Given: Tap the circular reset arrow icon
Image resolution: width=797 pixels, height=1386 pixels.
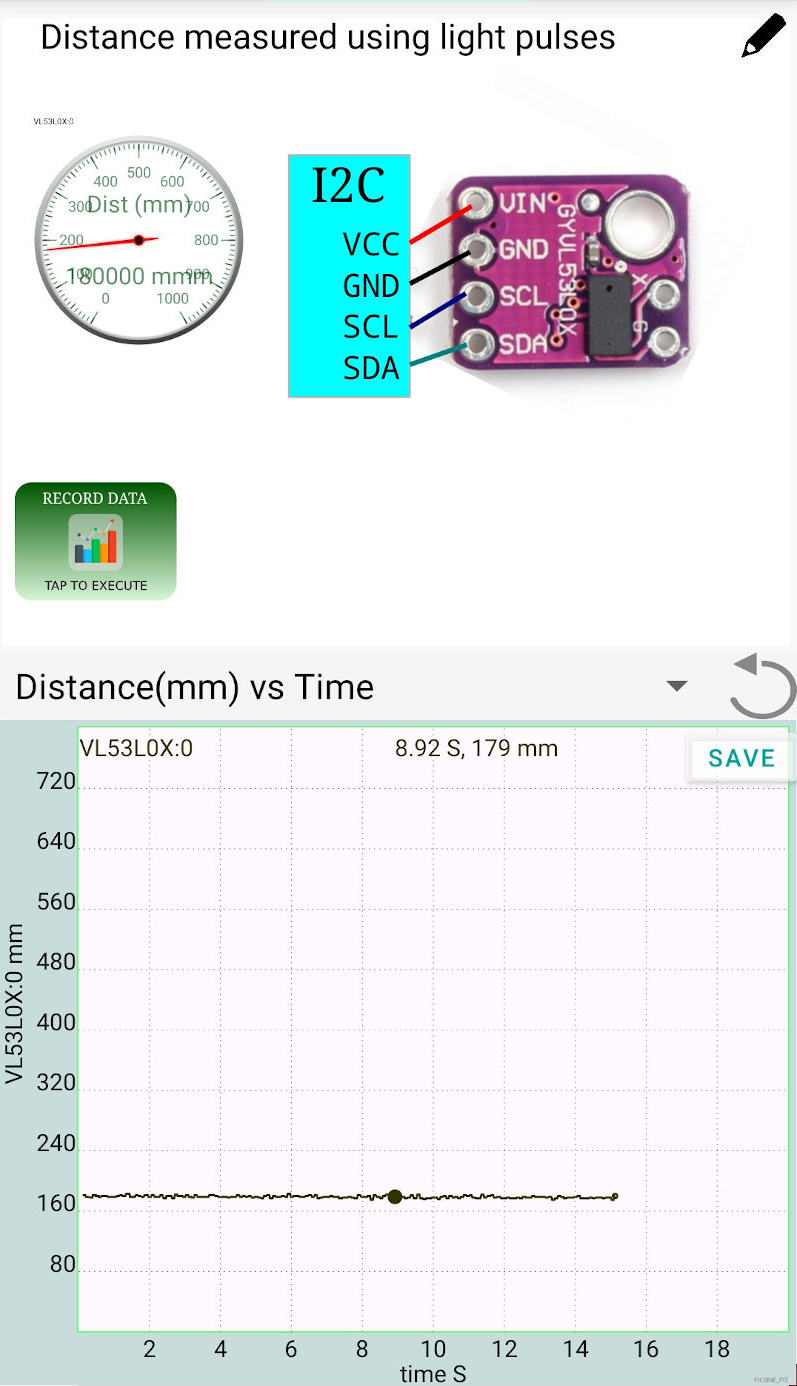Looking at the screenshot, I should coord(762,686).
